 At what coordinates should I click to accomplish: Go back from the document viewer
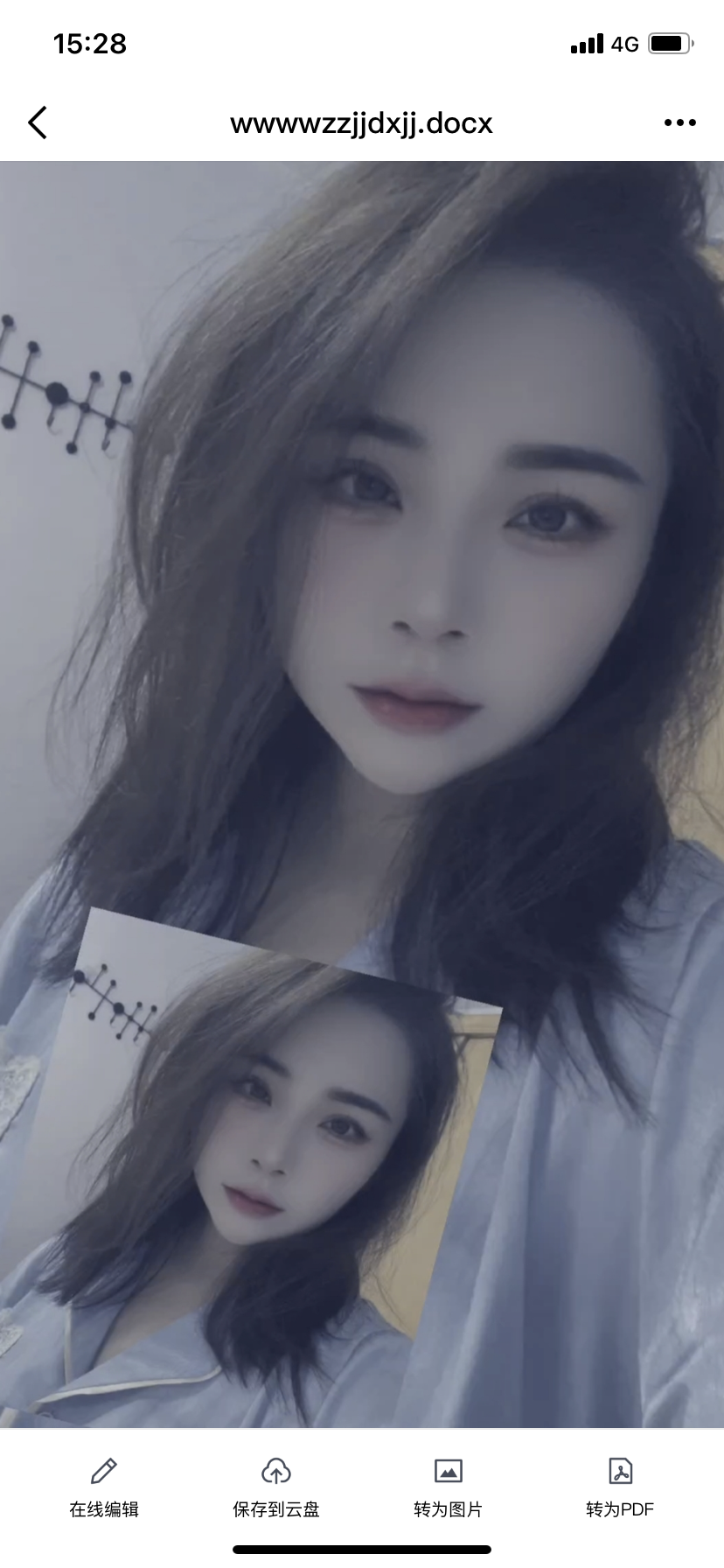[38, 123]
